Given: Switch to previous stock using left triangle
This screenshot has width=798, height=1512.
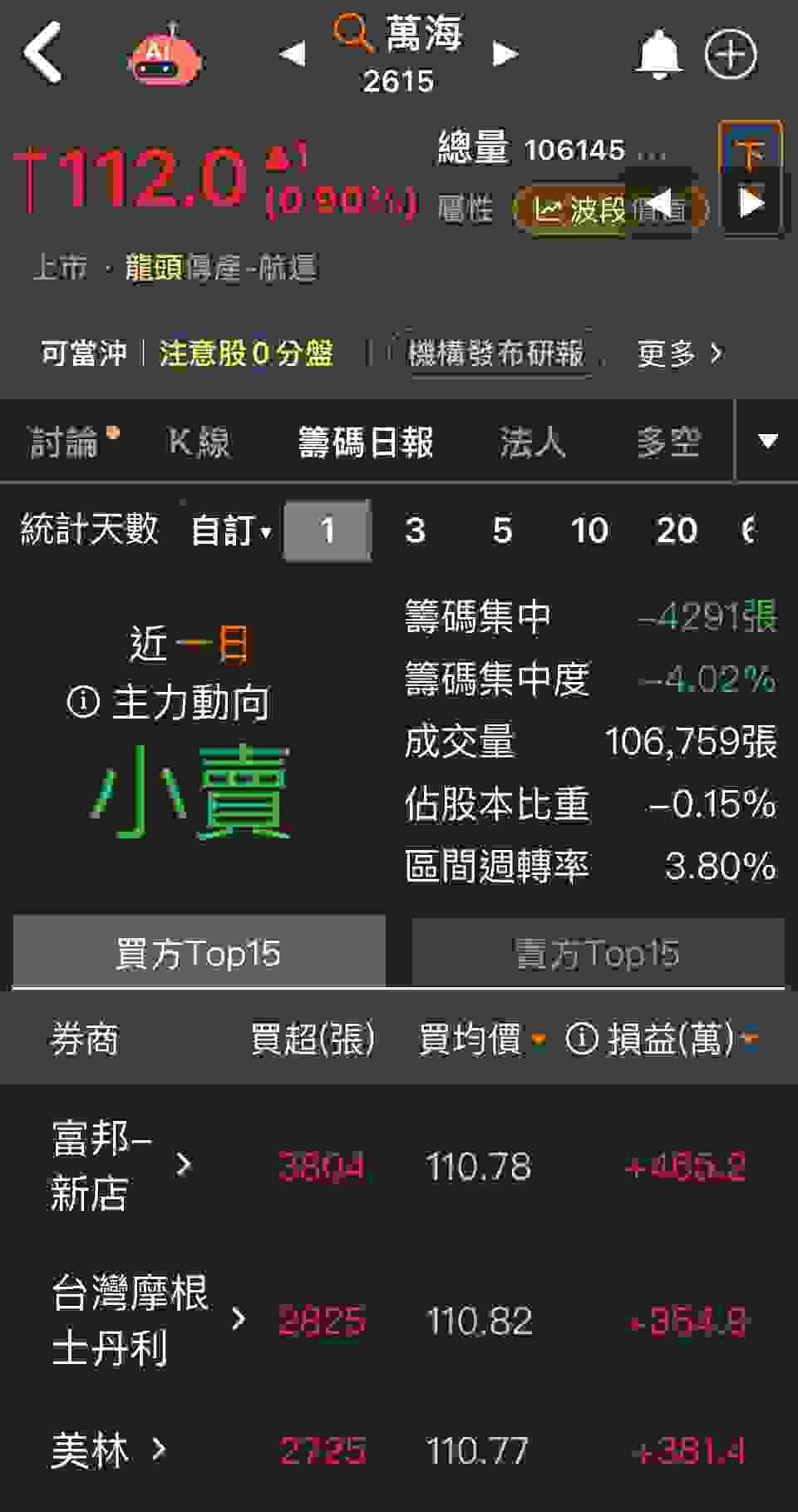Looking at the screenshot, I should pyautogui.click(x=293, y=54).
